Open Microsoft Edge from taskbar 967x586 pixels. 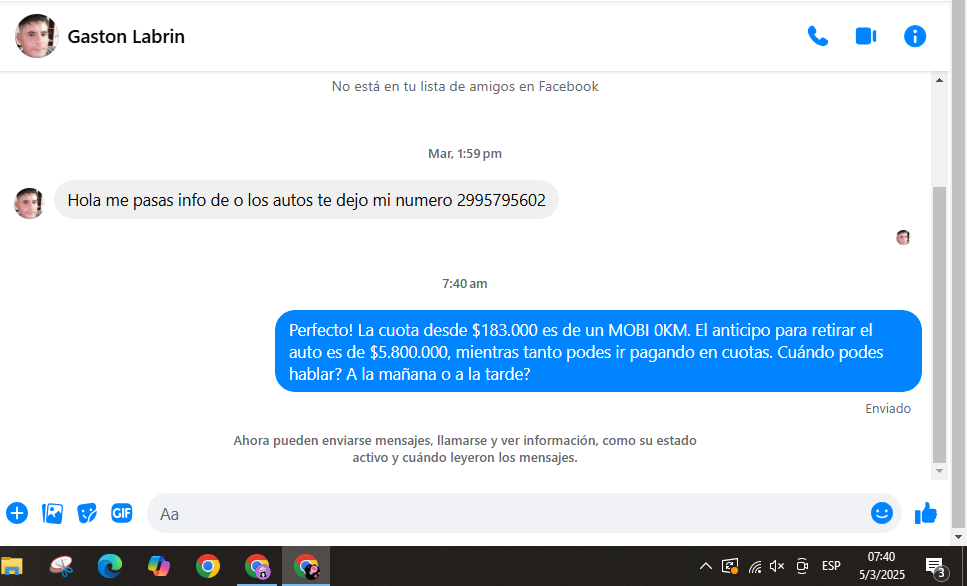coord(110,566)
